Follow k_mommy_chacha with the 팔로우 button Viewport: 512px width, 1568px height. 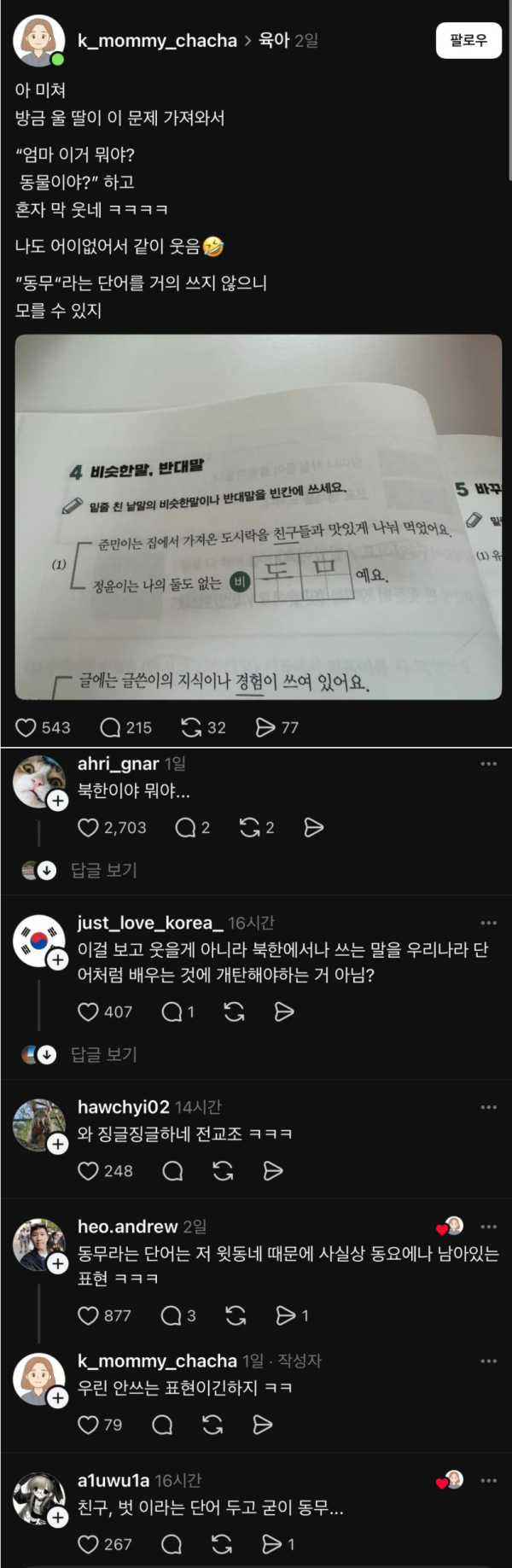[x=468, y=40]
